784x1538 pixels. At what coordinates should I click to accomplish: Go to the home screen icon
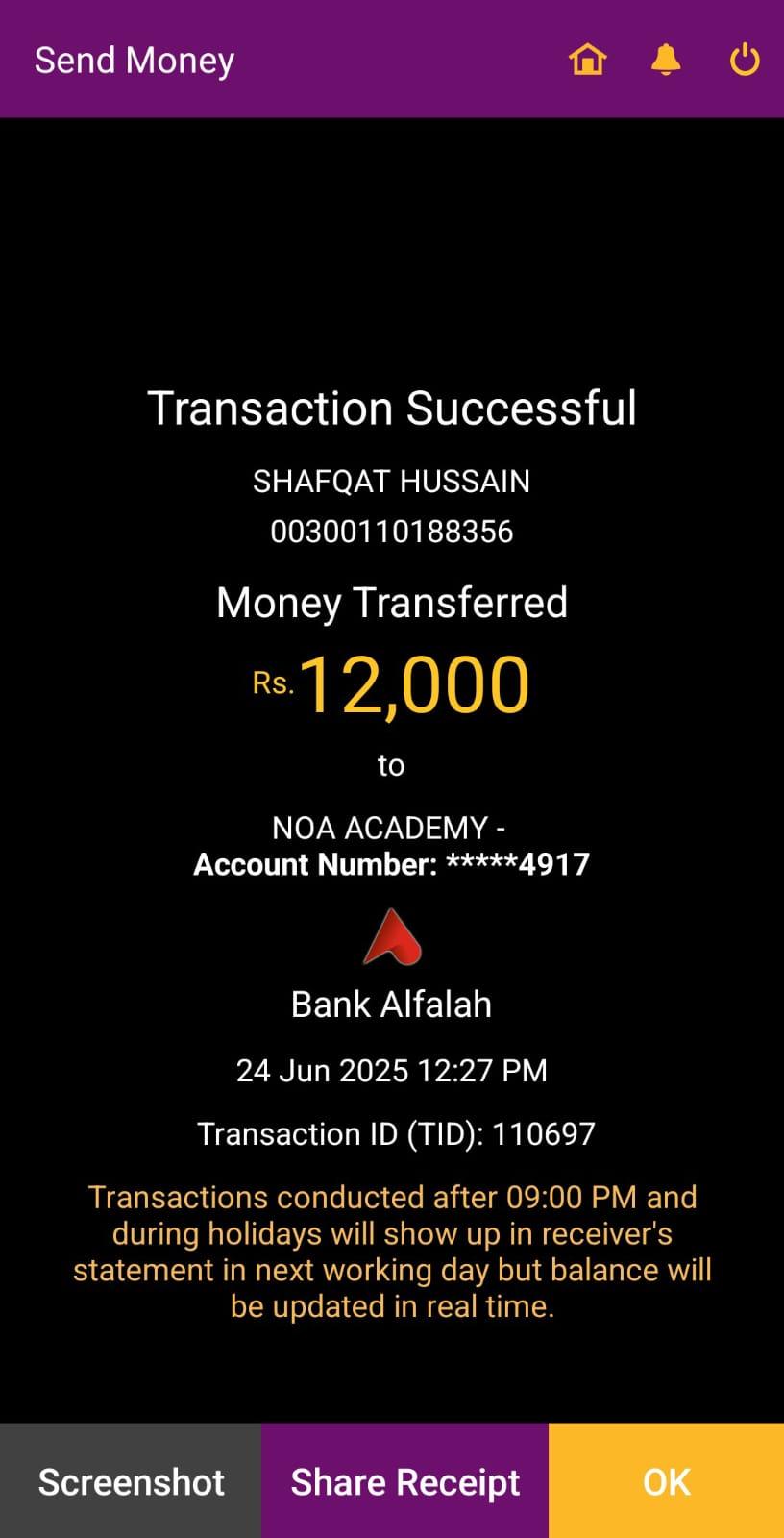[588, 60]
